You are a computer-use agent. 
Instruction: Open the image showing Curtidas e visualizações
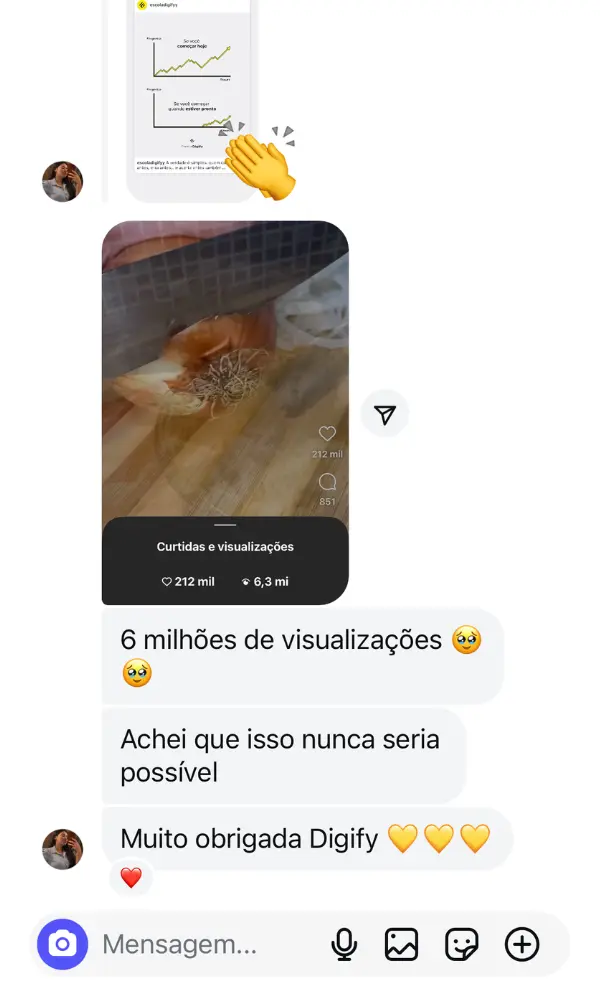coord(225,411)
